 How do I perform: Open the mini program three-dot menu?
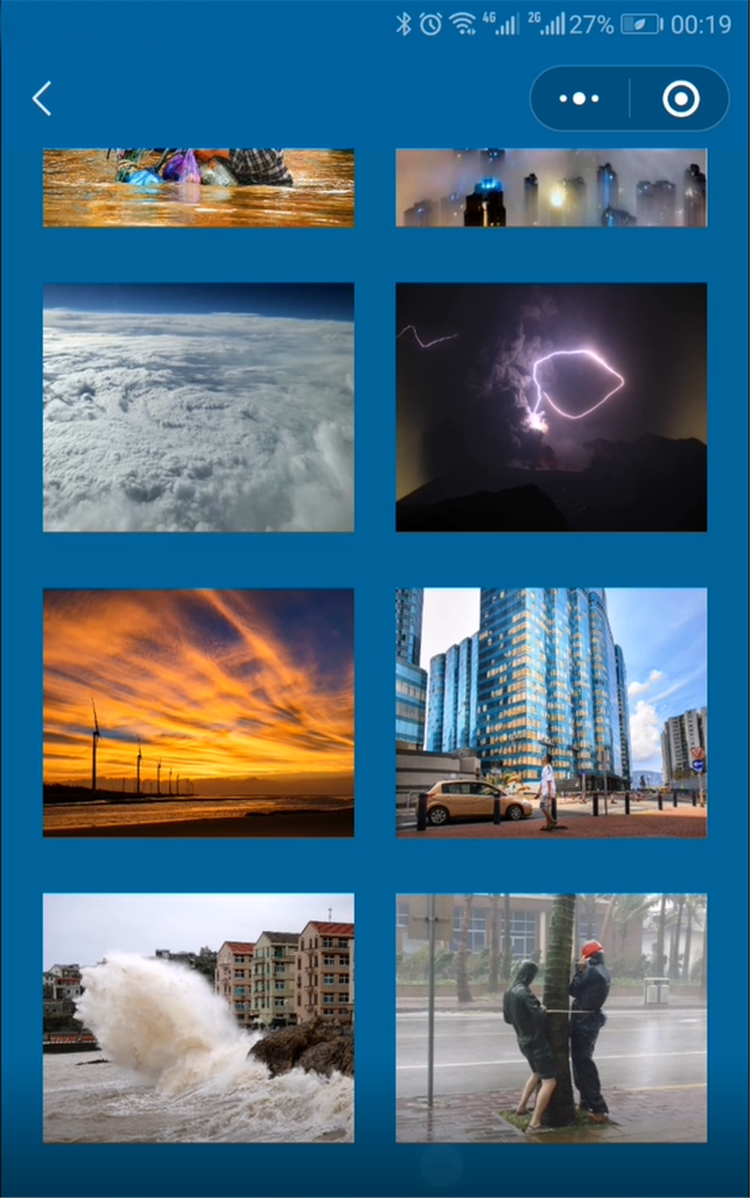[579, 99]
